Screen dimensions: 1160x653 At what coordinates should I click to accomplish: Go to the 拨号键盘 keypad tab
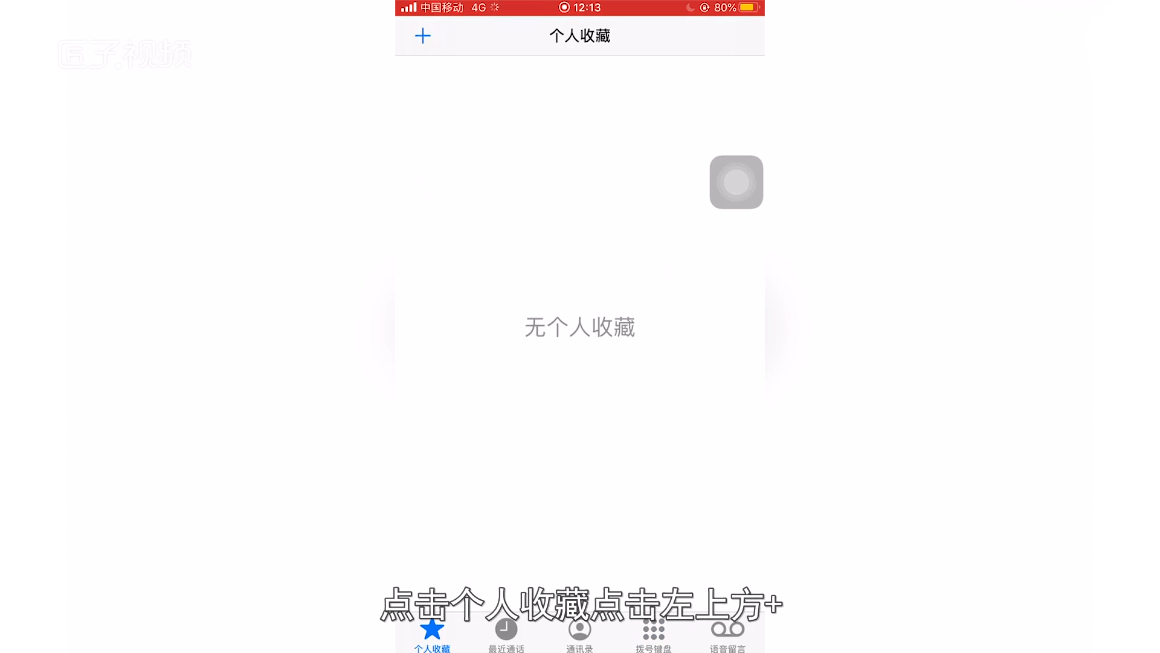click(x=654, y=634)
